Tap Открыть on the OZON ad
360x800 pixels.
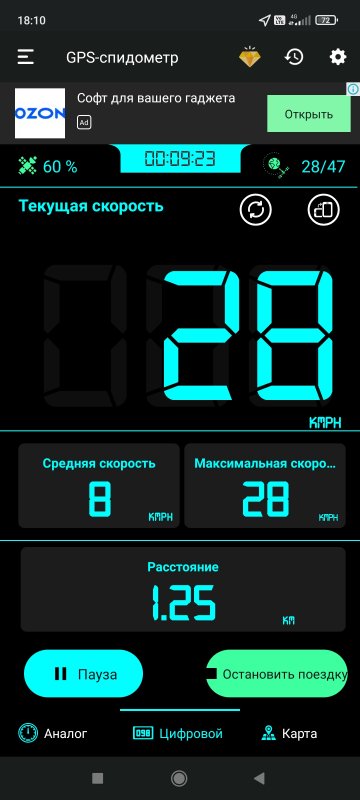(x=308, y=114)
